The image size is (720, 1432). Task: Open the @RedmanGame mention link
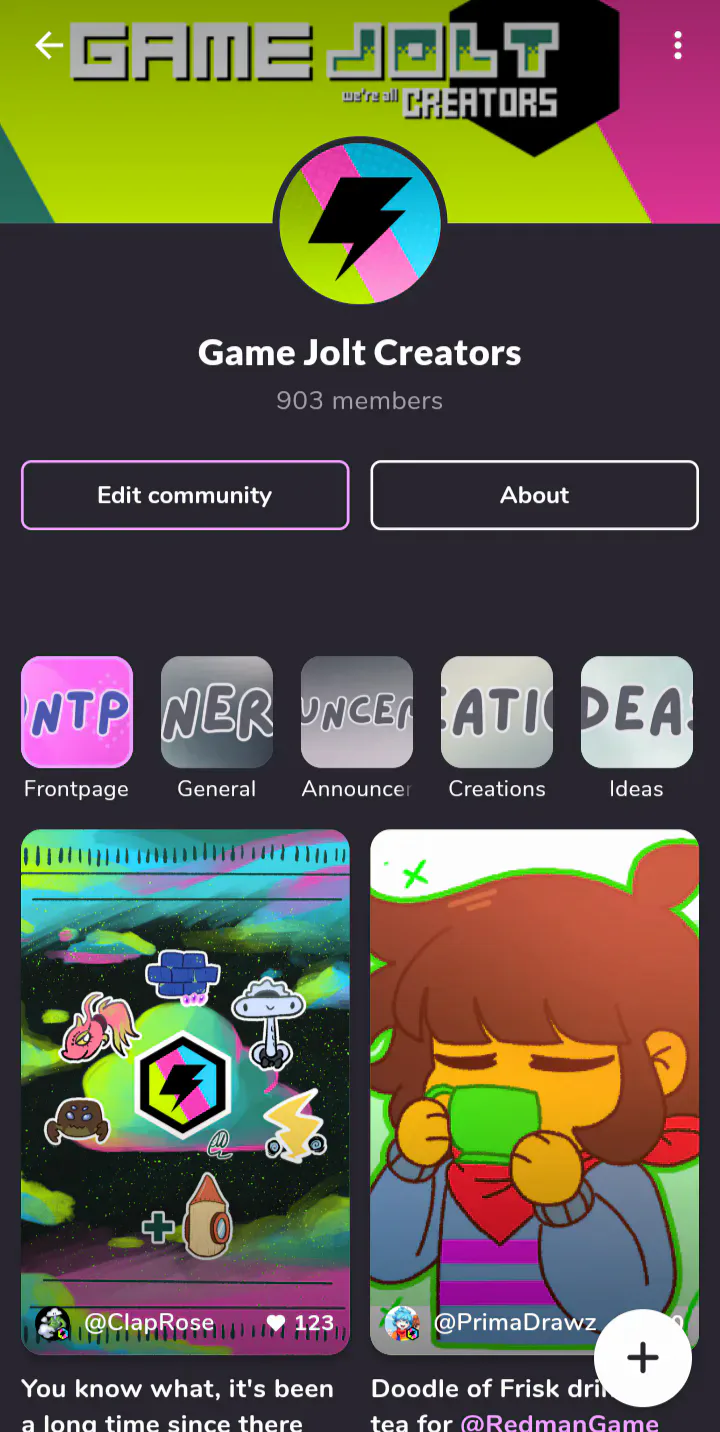[559, 1421]
